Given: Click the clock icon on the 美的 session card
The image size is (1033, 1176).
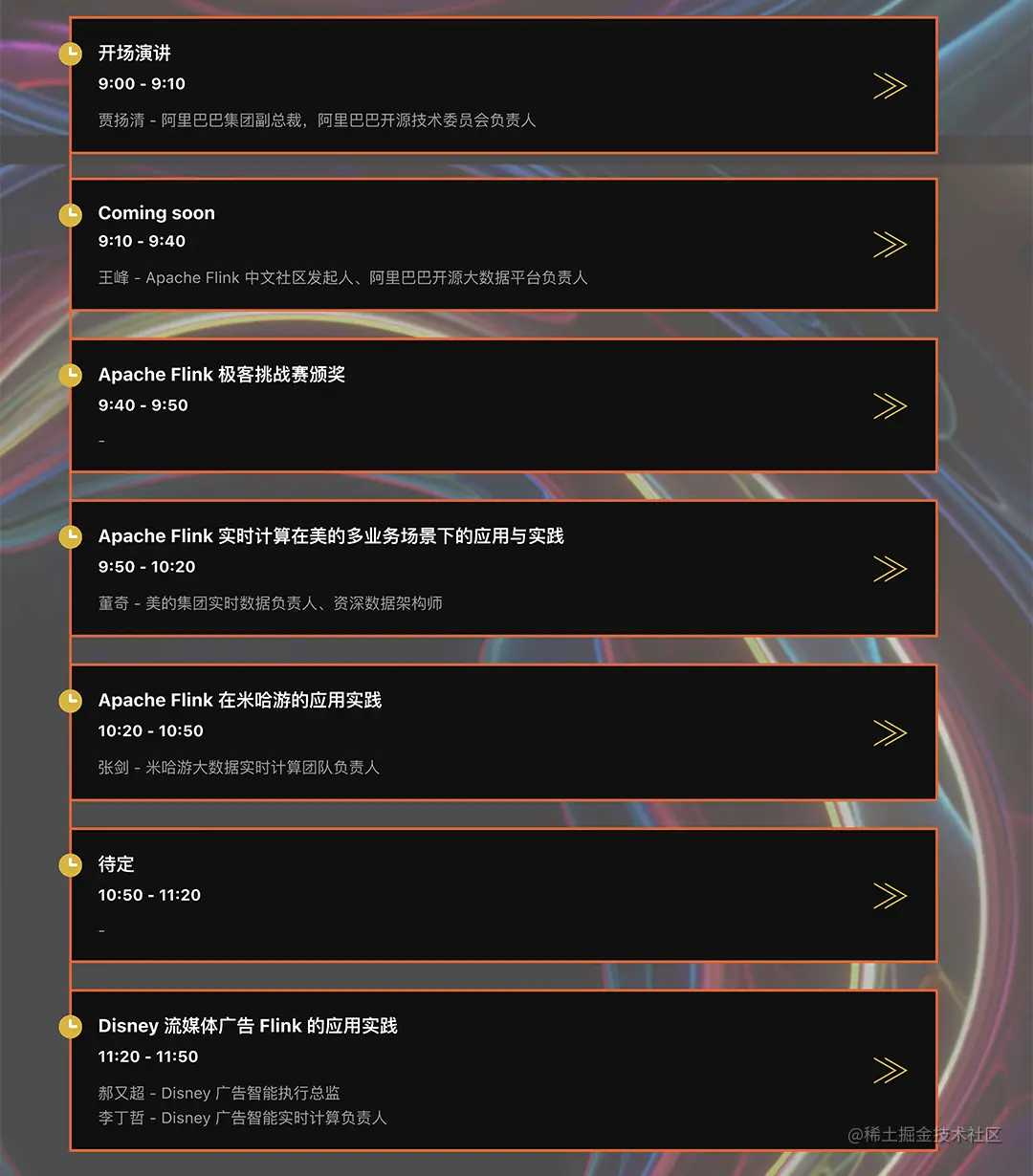Looking at the screenshot, I should tap(71, 536).
